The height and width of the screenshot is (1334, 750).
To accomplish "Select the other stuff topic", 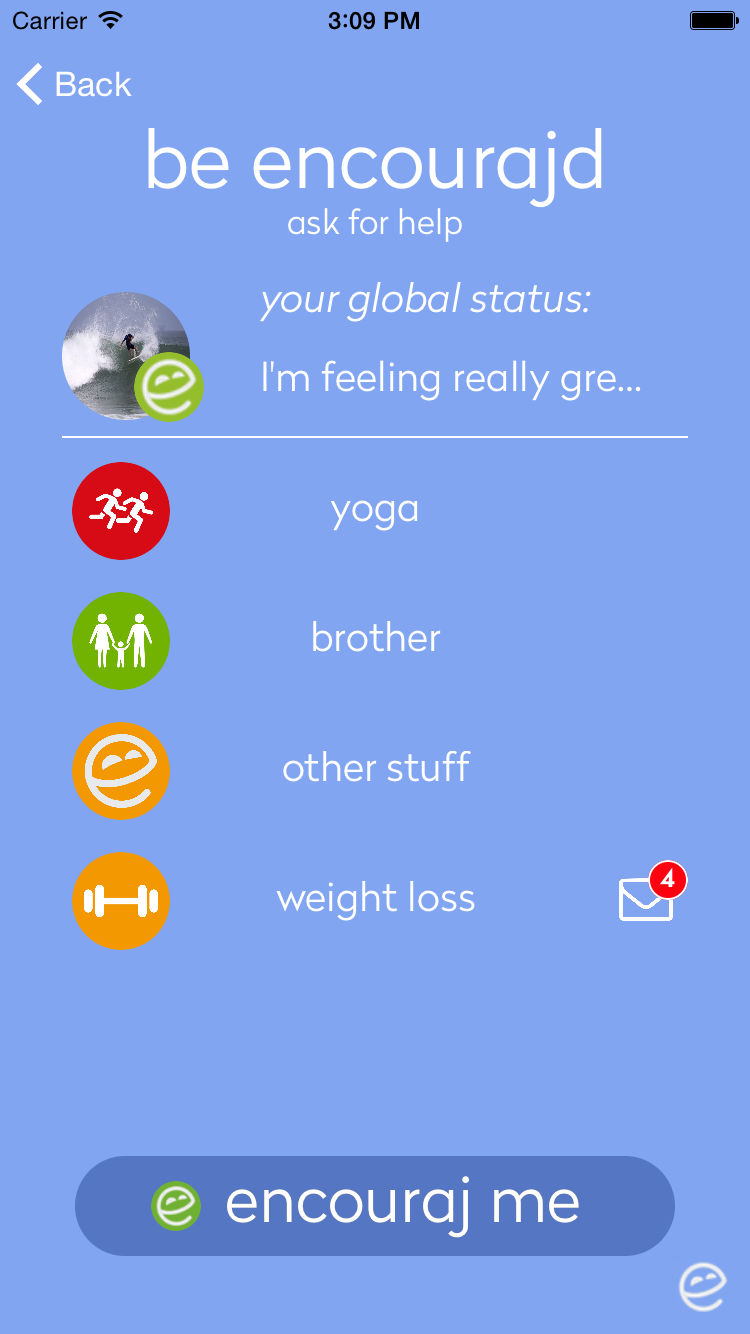I will 375,769.
